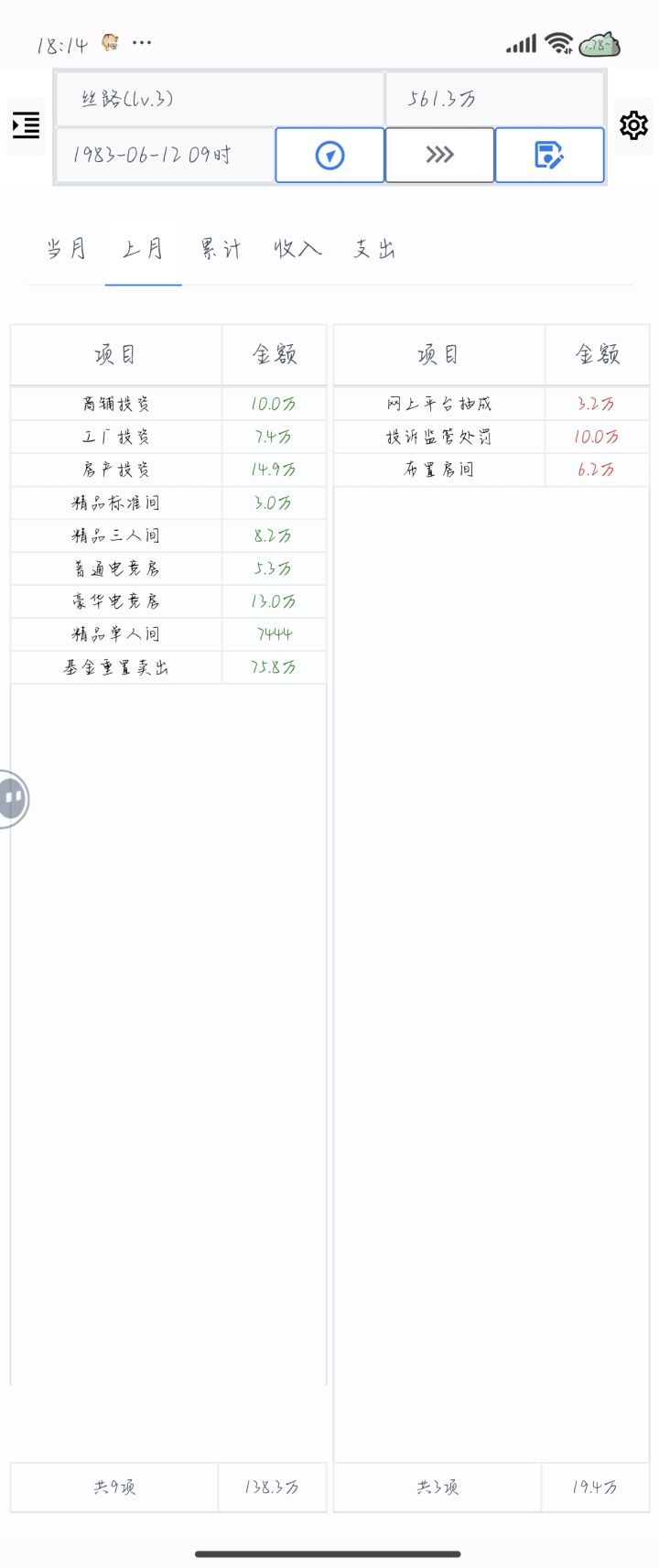The width and height of the screenshot is (659, 1568).
Task: Switch to the 当月 tab
Action: 66,249
